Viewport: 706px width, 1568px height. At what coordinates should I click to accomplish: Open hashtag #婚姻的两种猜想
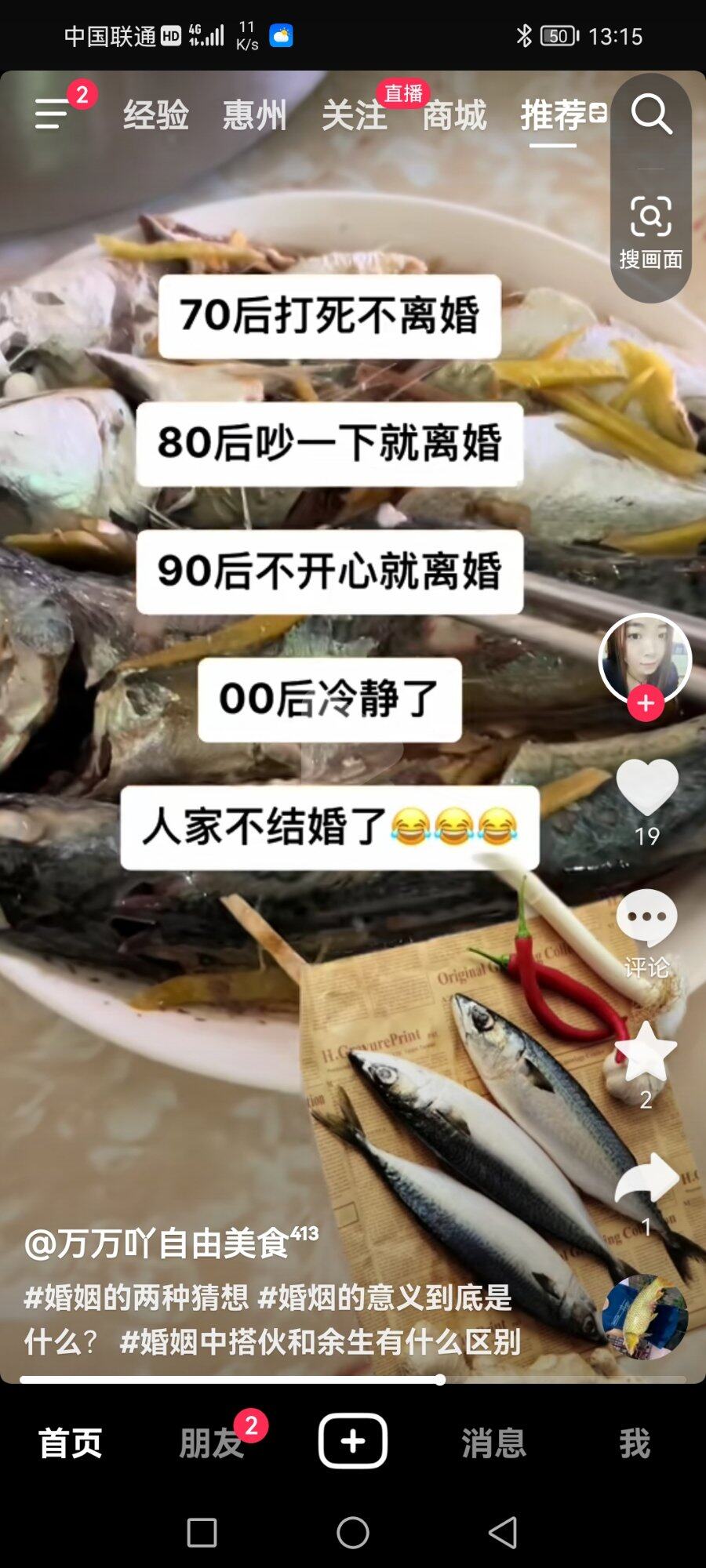[136, 1298]
